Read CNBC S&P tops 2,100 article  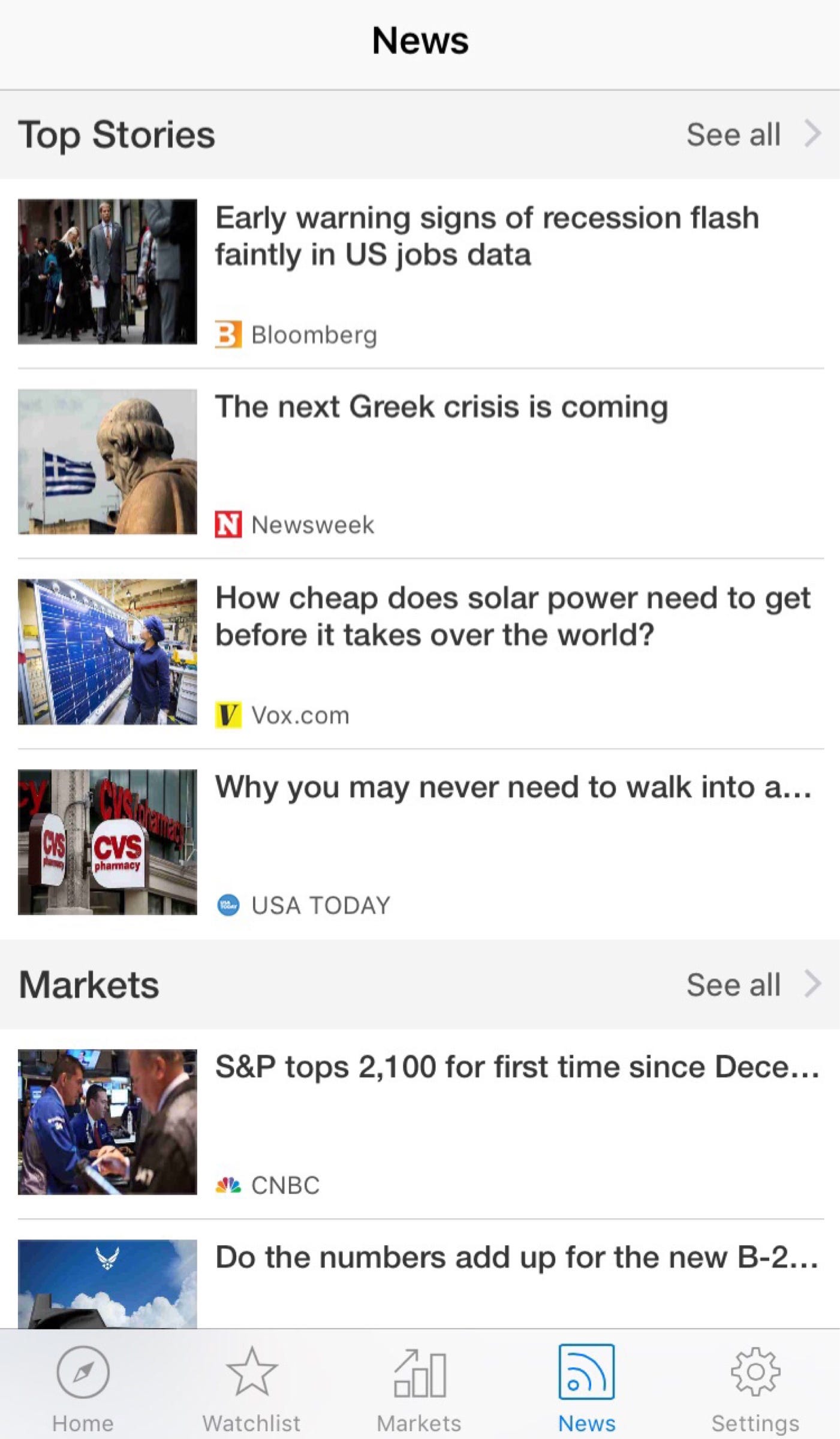pos(420,1124)
